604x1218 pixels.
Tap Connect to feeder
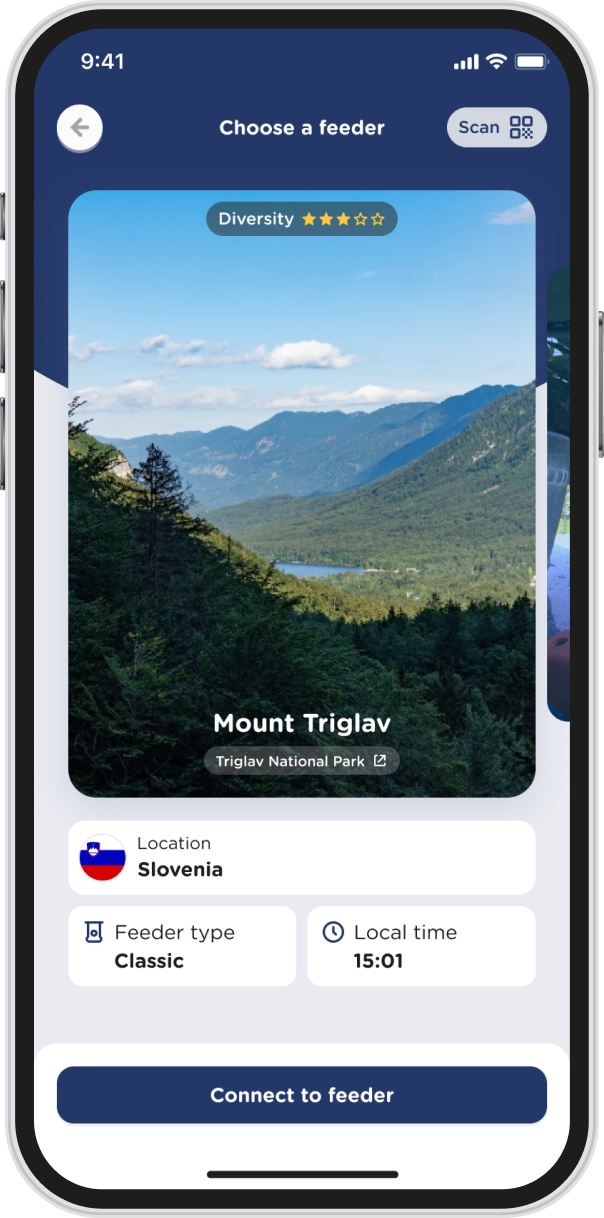[x=301, y=1095]
